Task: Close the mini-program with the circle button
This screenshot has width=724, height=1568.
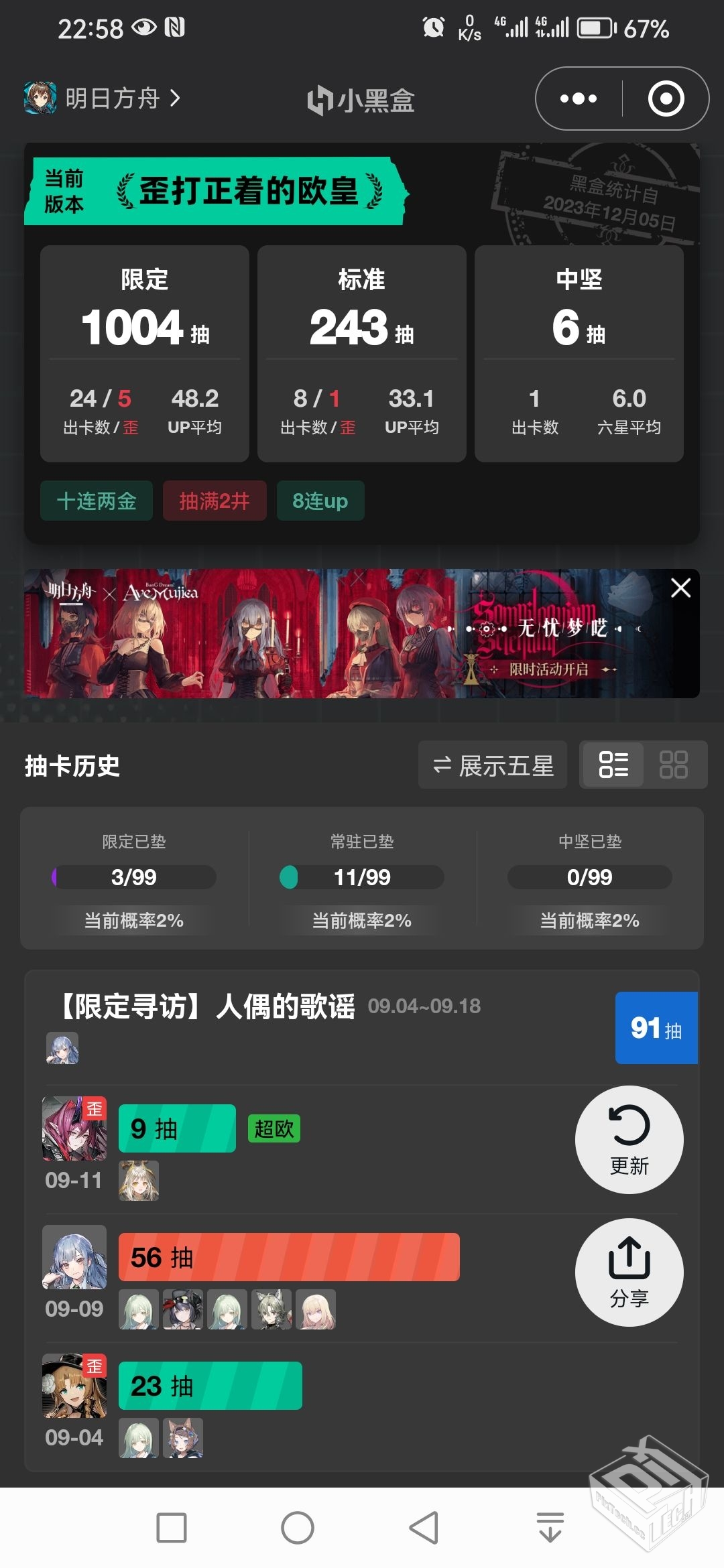Action: click(x=666, y=99)
